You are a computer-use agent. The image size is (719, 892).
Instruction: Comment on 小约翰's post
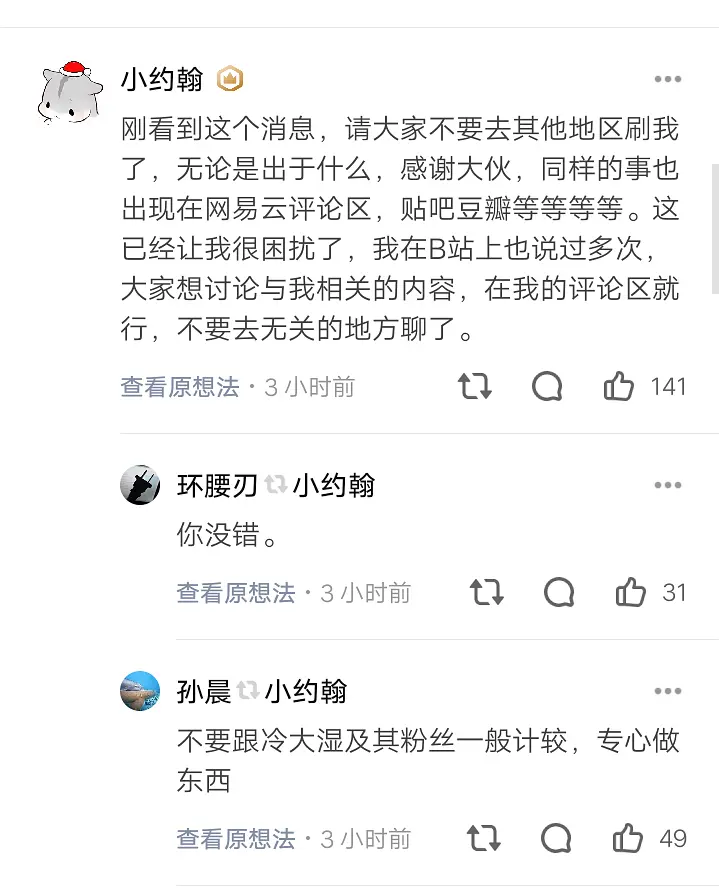click(x=547, y=387)
